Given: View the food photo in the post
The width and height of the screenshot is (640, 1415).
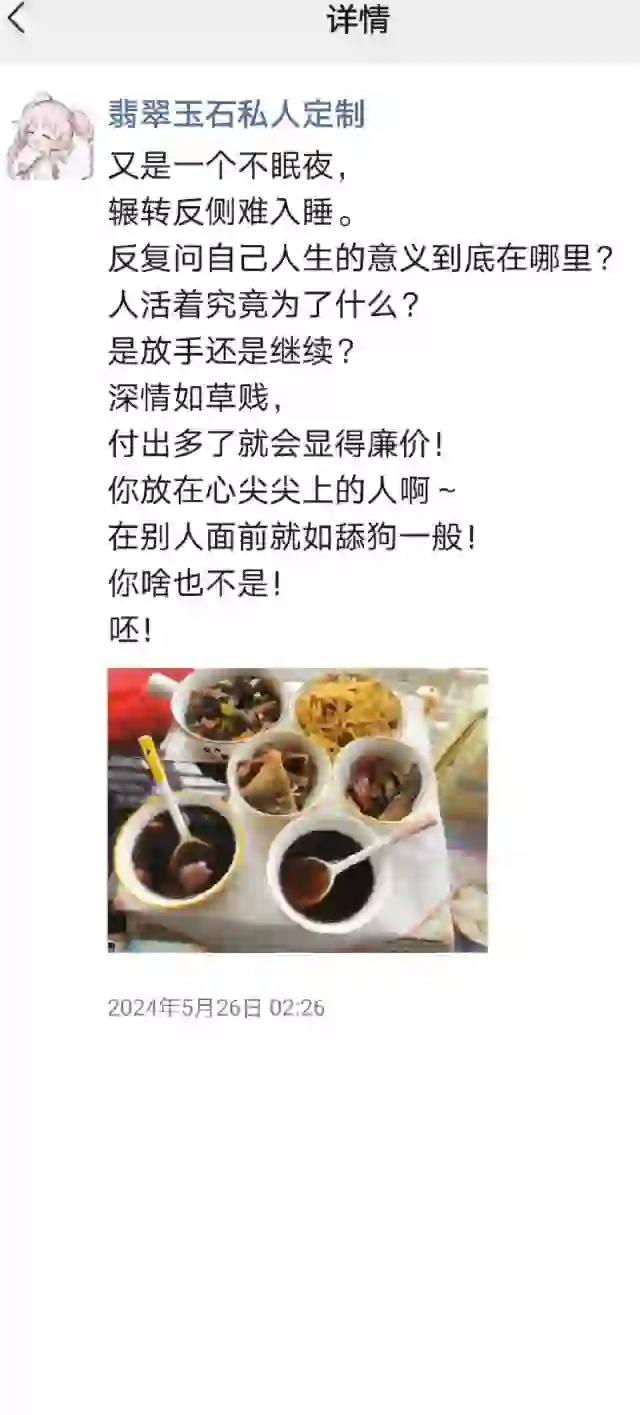Looking at the screenshot, I should click(x=297, y=809).
